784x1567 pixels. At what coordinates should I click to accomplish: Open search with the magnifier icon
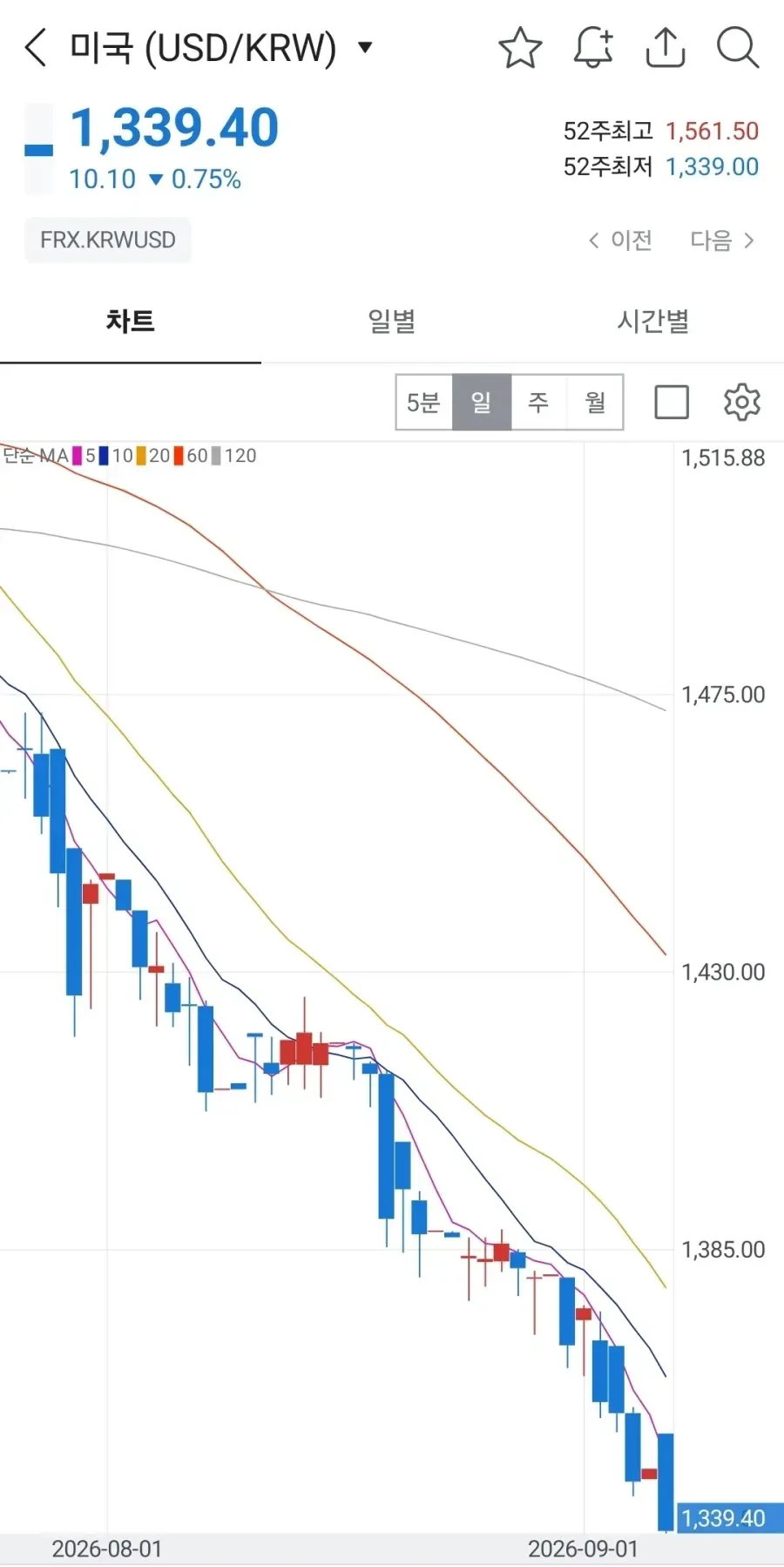pos(738,48)
